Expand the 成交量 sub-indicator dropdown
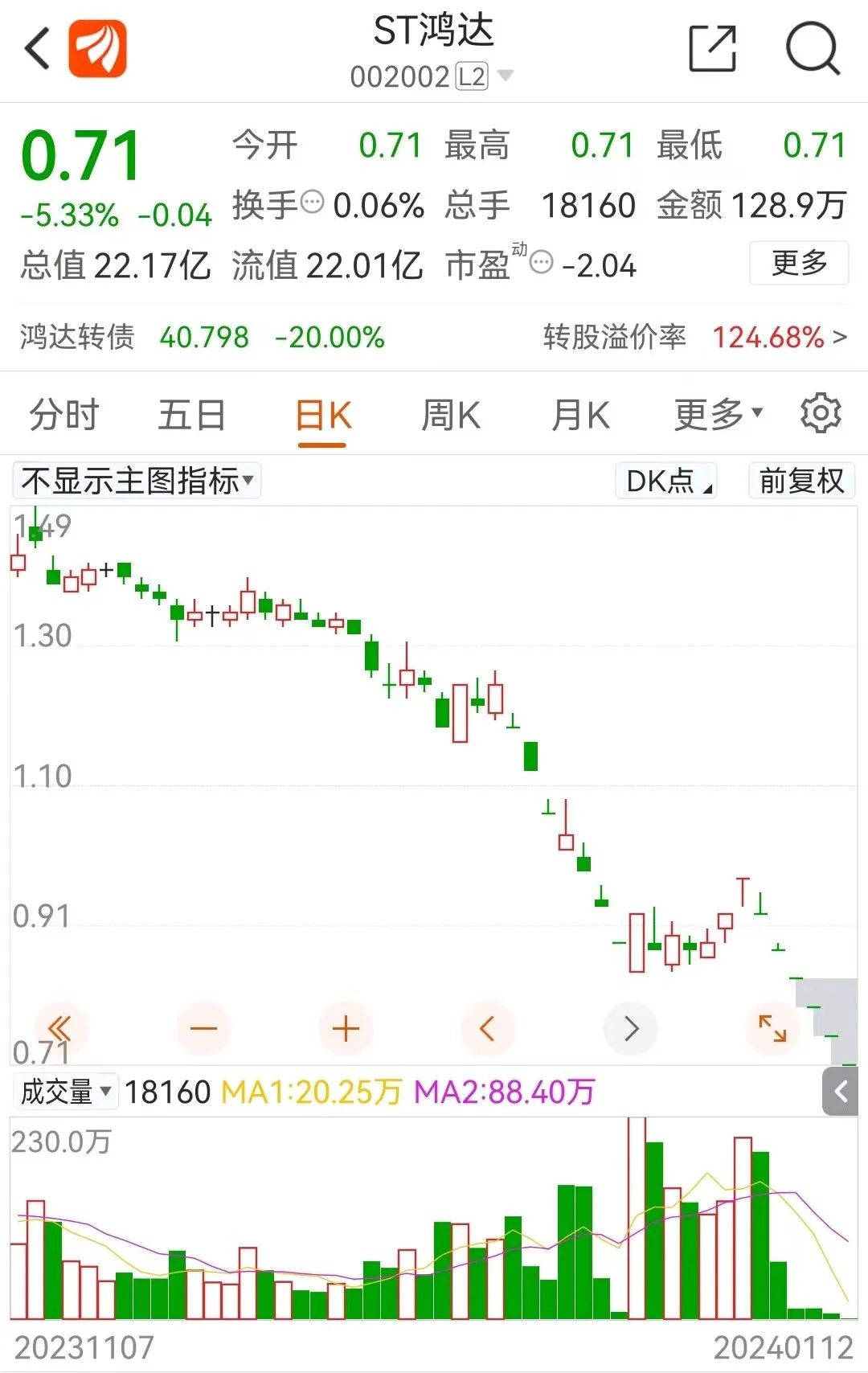 click(x=66, y=1092)
